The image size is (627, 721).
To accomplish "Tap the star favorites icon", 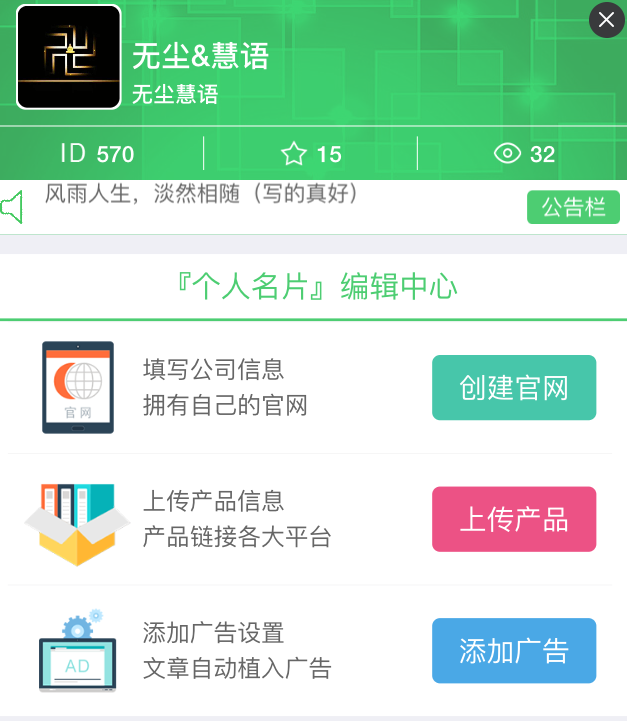I will (294, 154).
